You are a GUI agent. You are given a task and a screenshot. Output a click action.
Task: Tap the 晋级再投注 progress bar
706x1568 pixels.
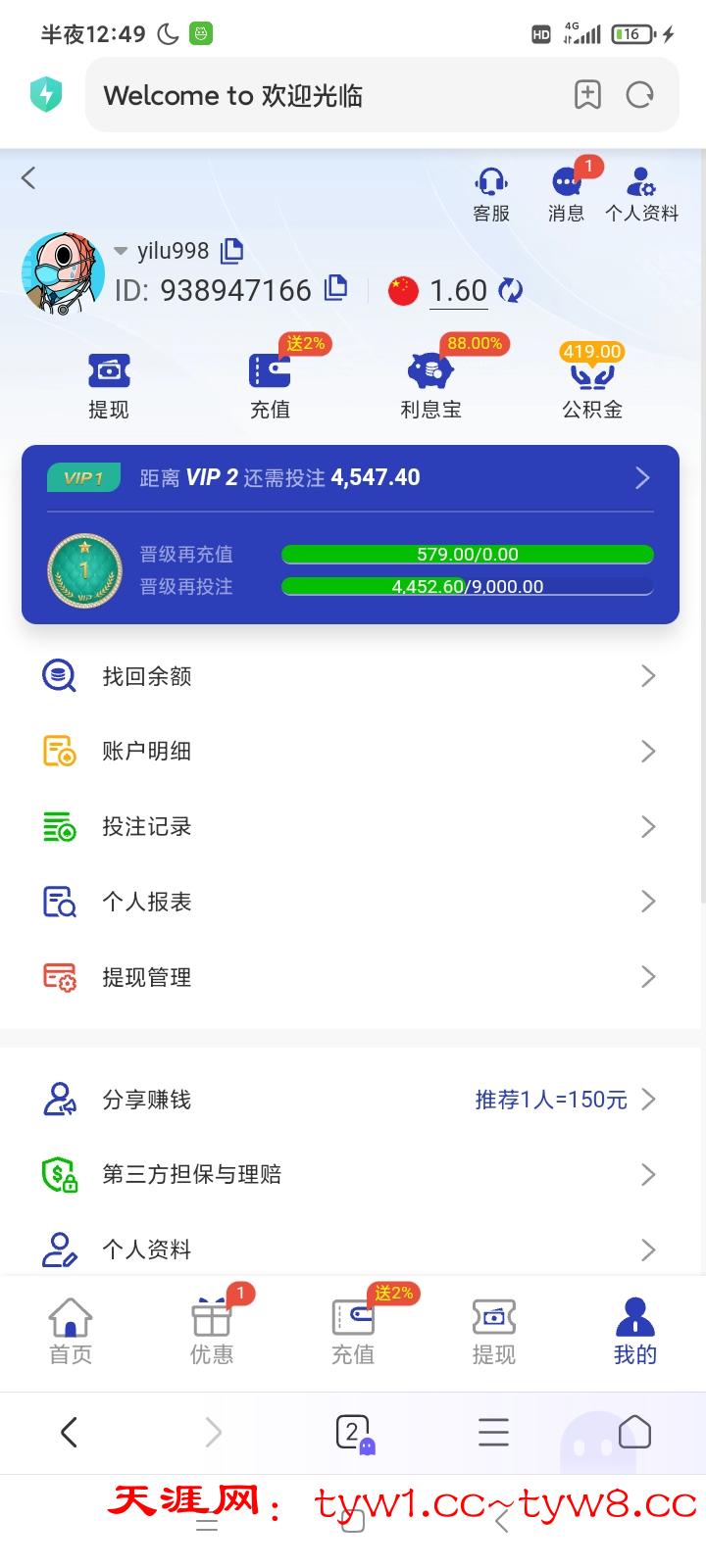pos(467,586)
